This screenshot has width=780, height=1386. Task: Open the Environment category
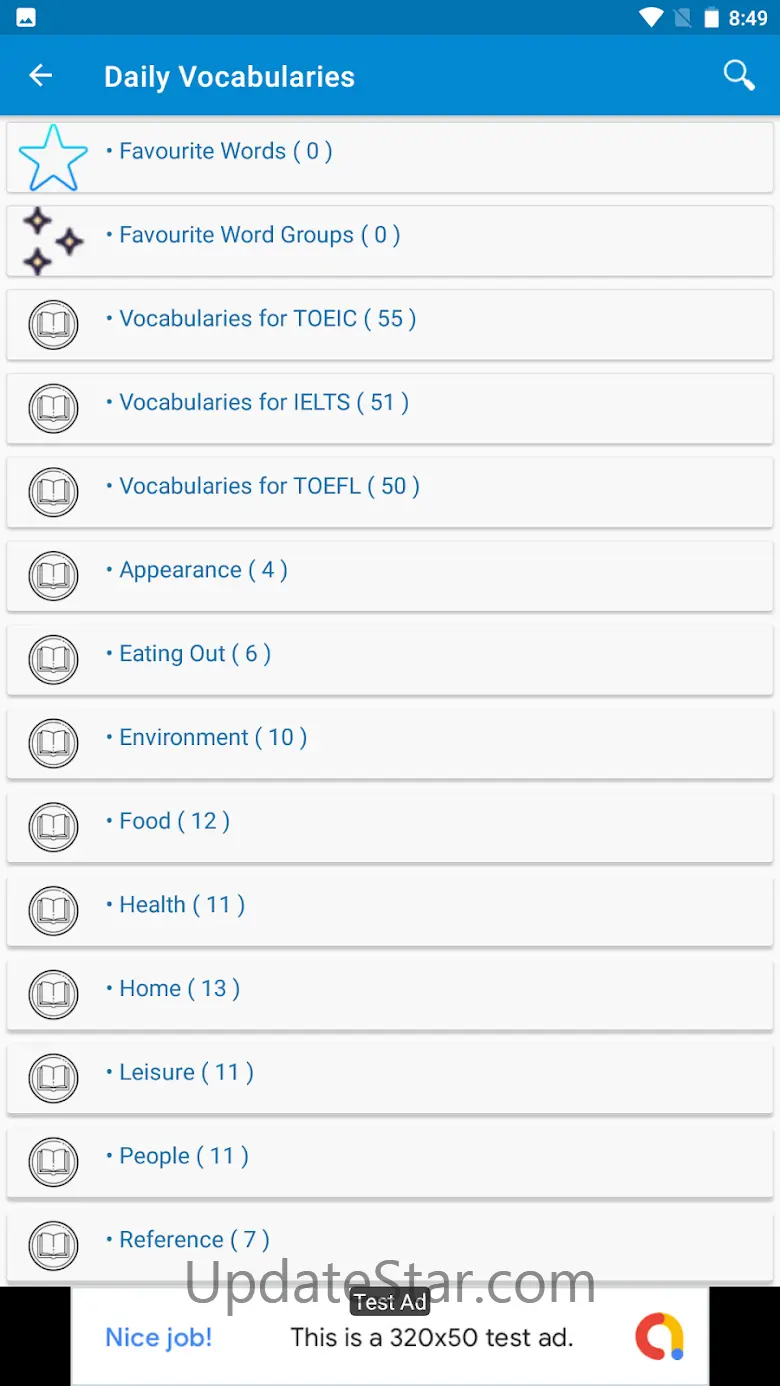[390, 744]
